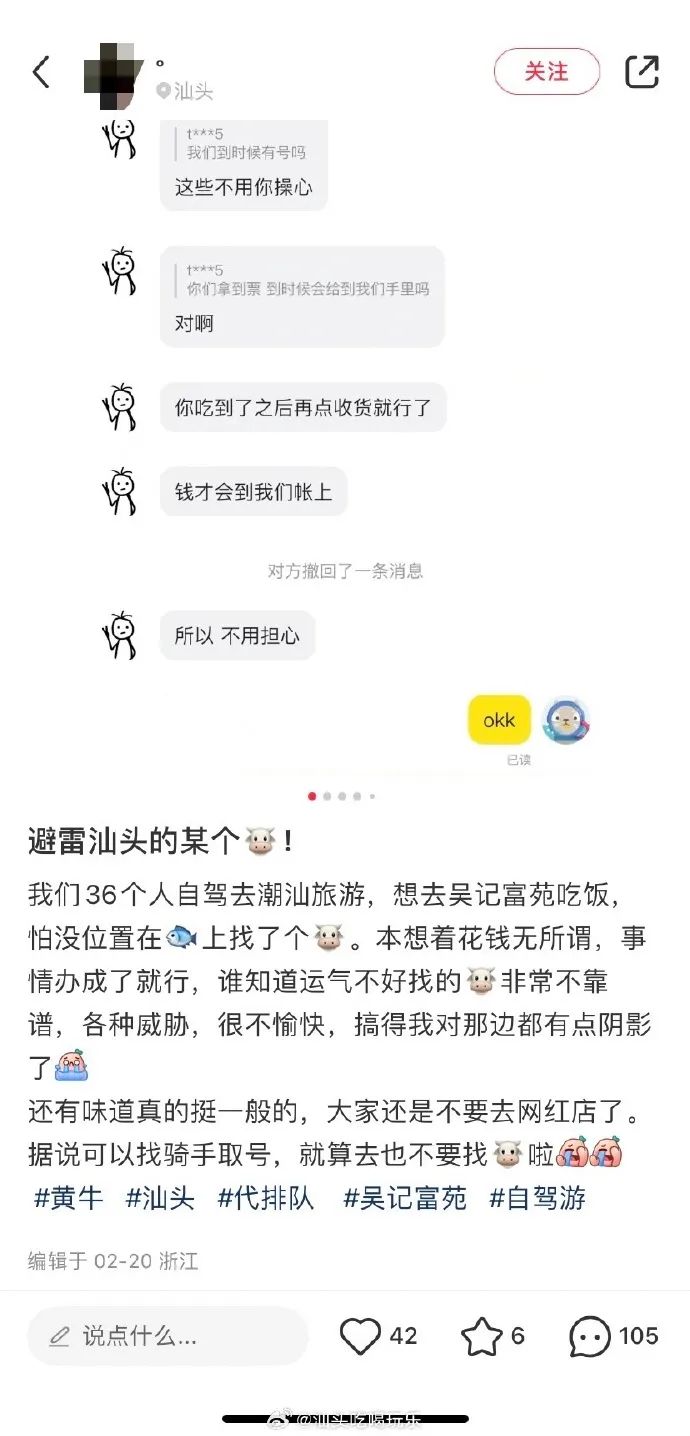This screenshot has height=1436, width=690.
Task: Tap the 说点什么 comment box
Action: pyautogui.click(x=167, y=1336)
